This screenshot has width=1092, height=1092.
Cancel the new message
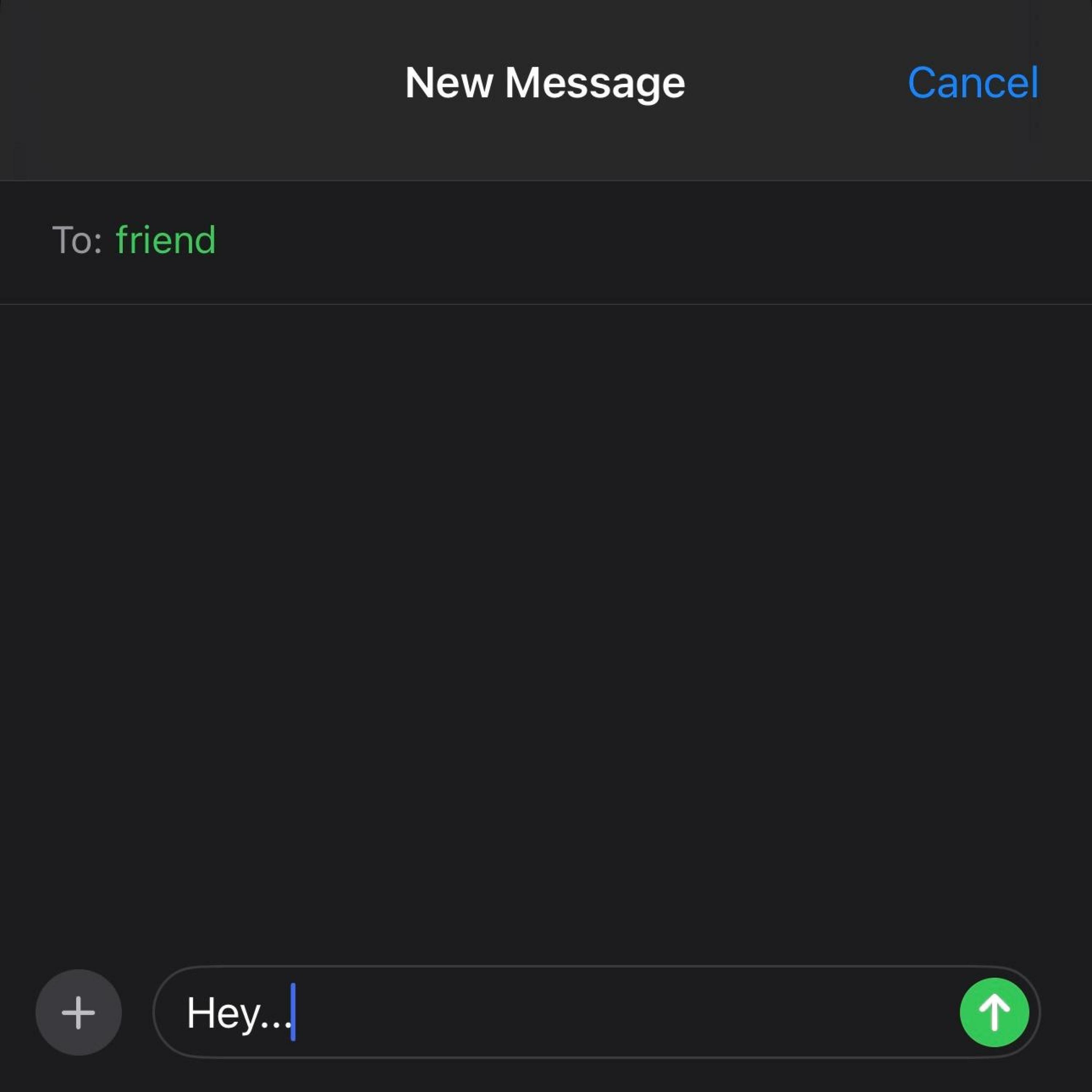tap(972, 83)
